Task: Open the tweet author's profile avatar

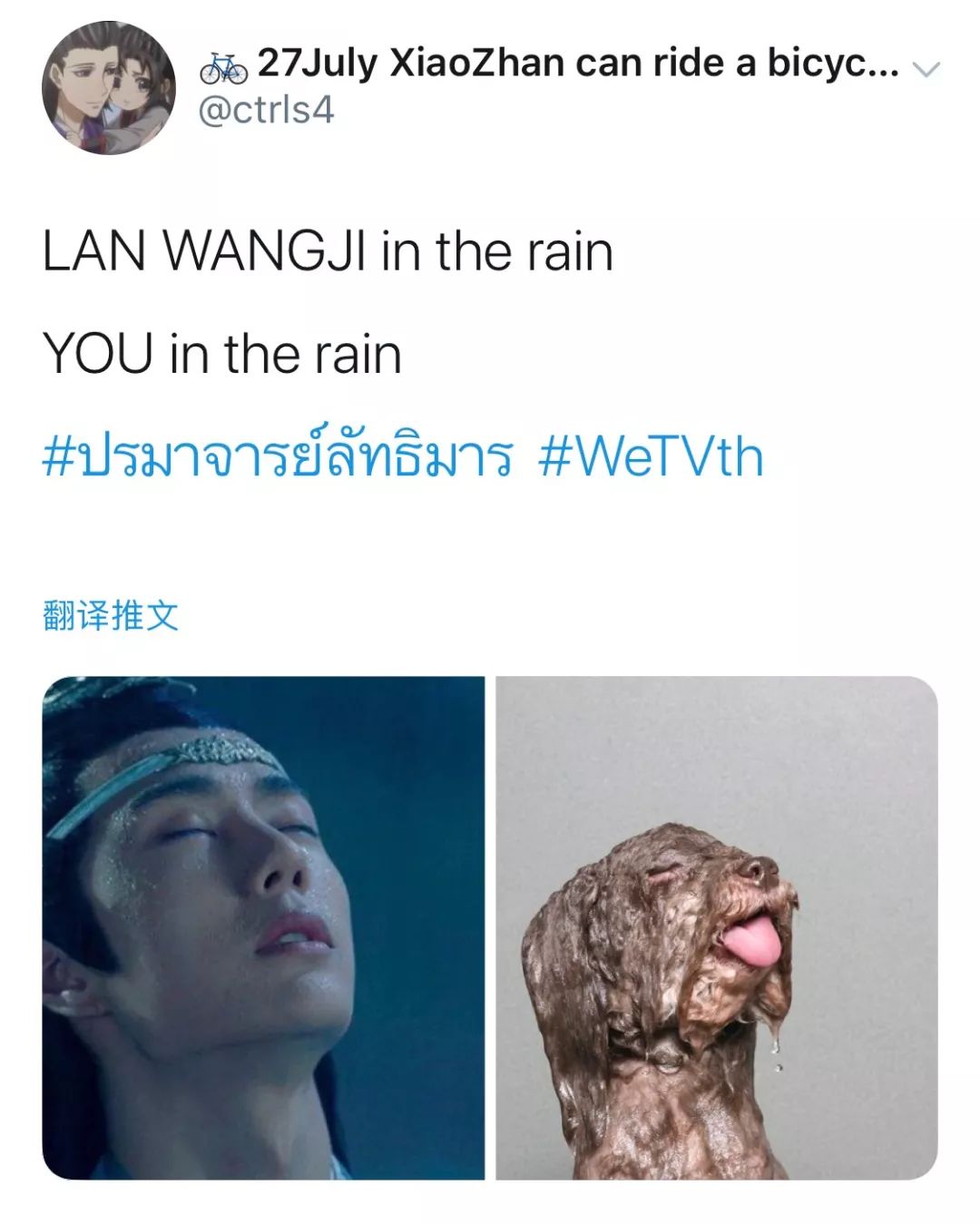Action: (108, 88)
